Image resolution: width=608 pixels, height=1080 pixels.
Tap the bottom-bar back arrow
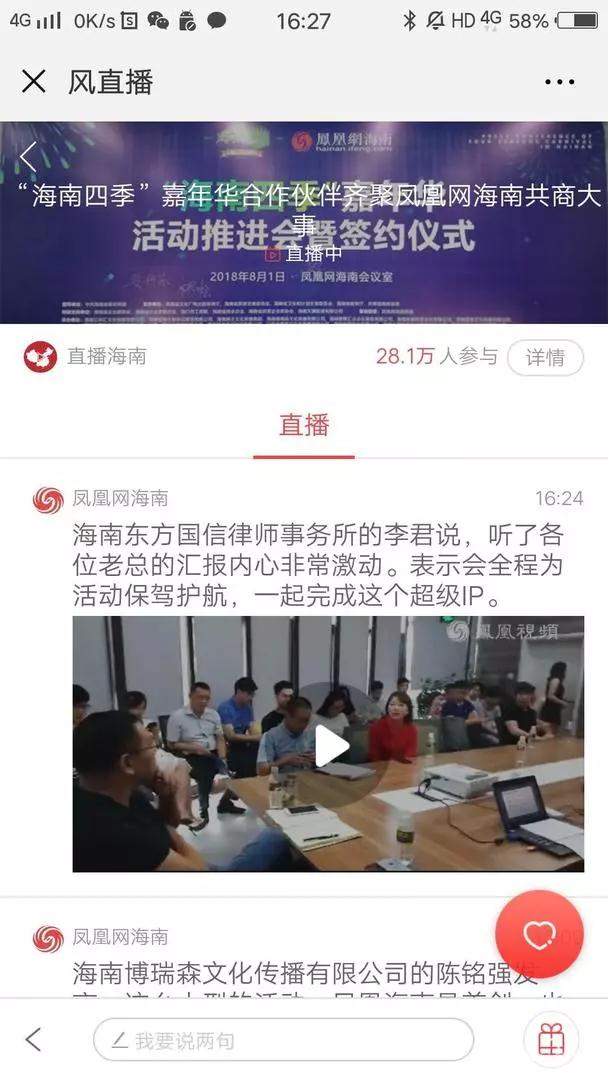33,1040
